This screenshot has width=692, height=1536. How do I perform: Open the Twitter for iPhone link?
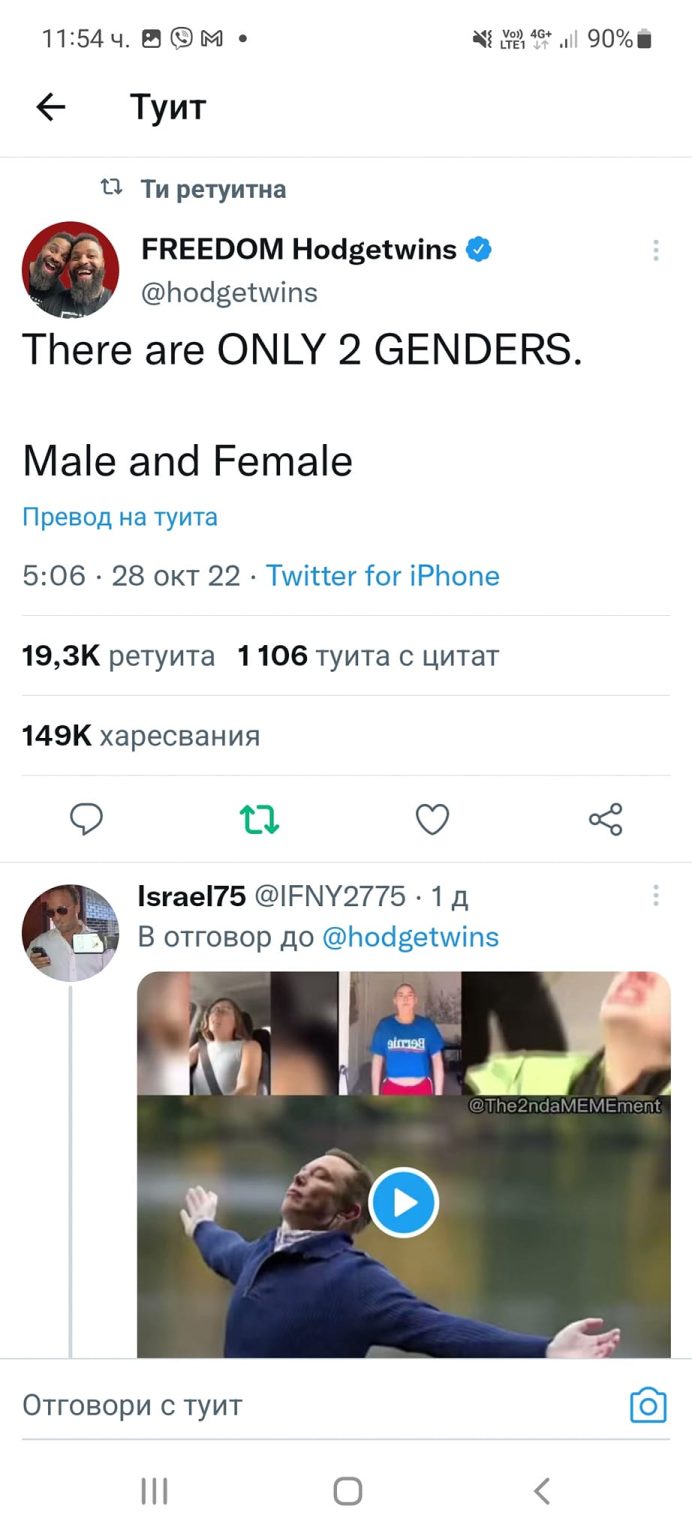click(x=382, y=576)
